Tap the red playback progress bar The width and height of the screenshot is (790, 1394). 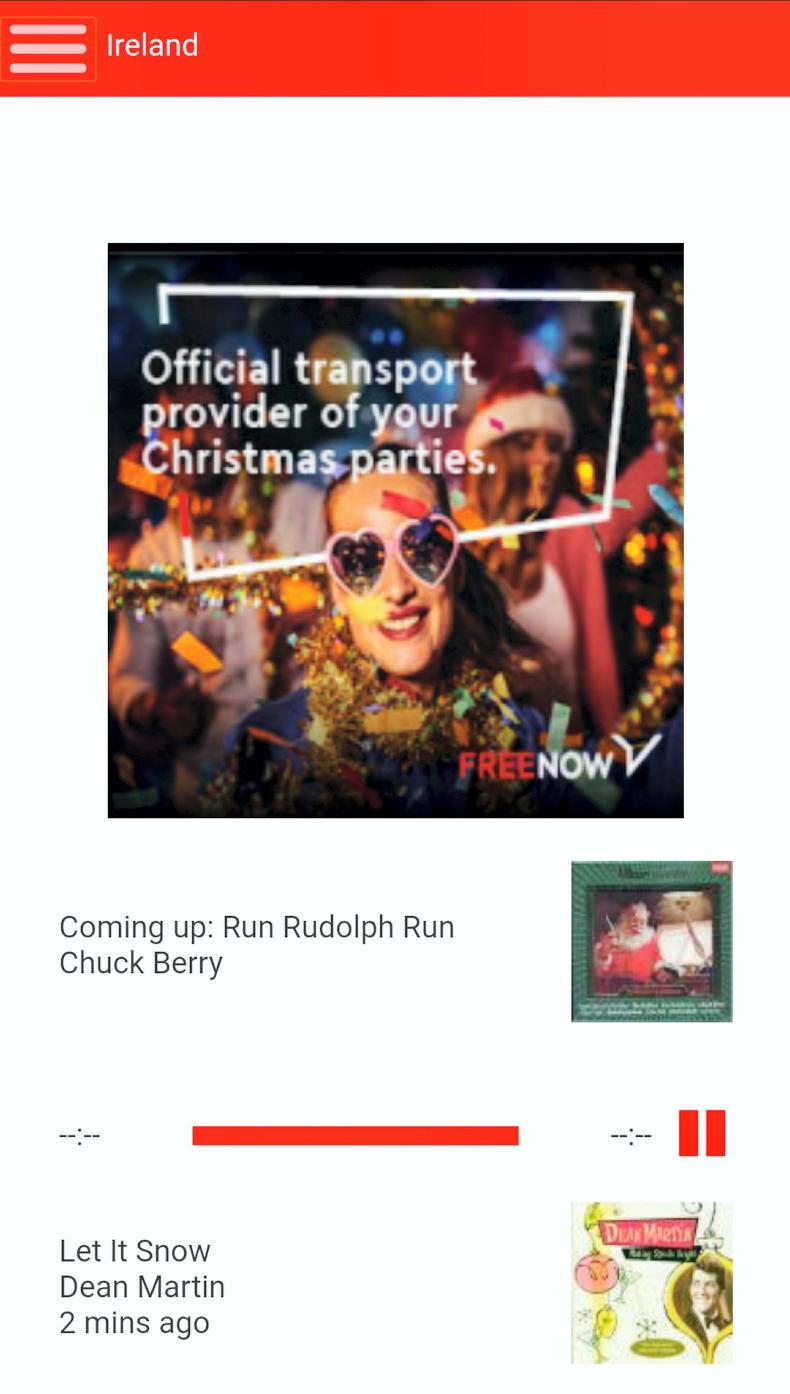[x=355, y=1135]
